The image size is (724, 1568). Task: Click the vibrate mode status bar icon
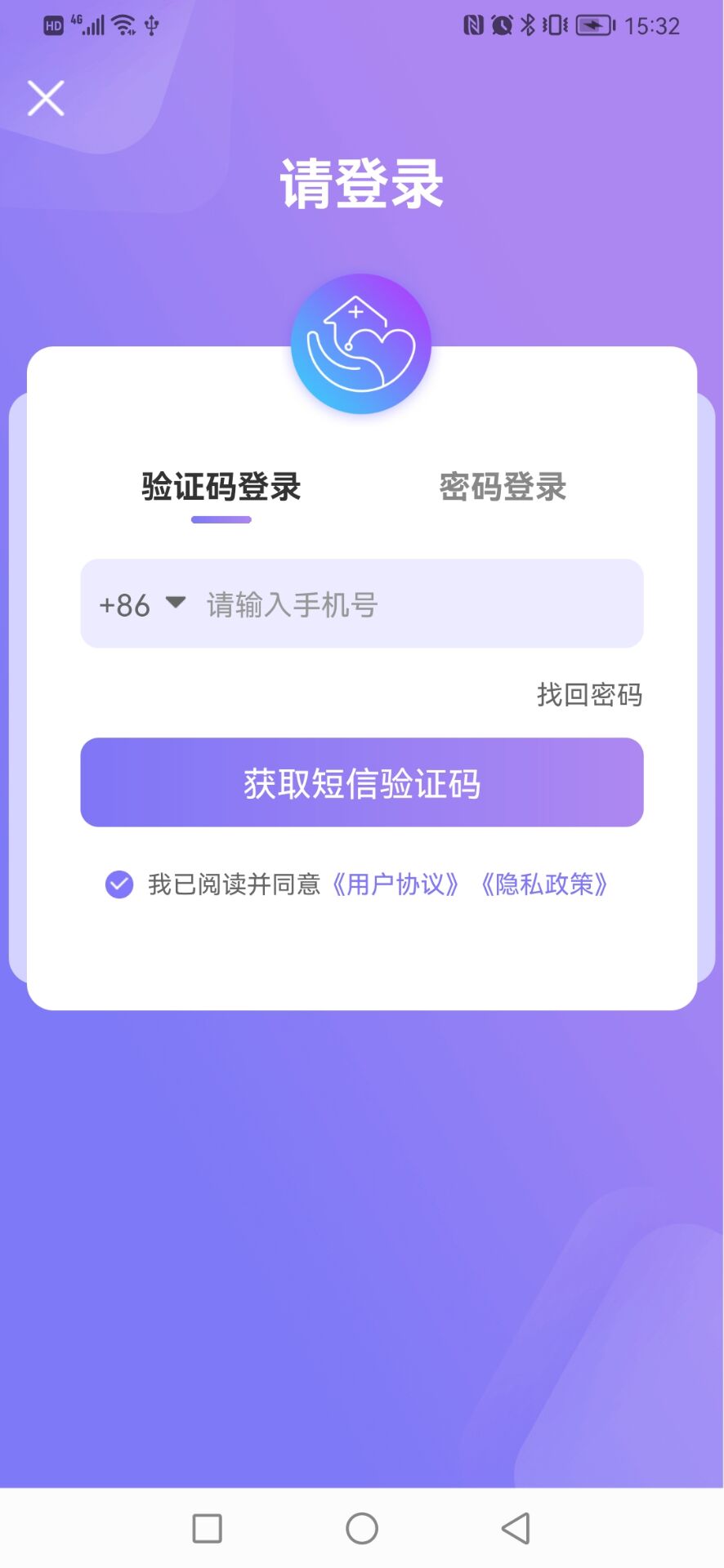[x=552, y=24]
